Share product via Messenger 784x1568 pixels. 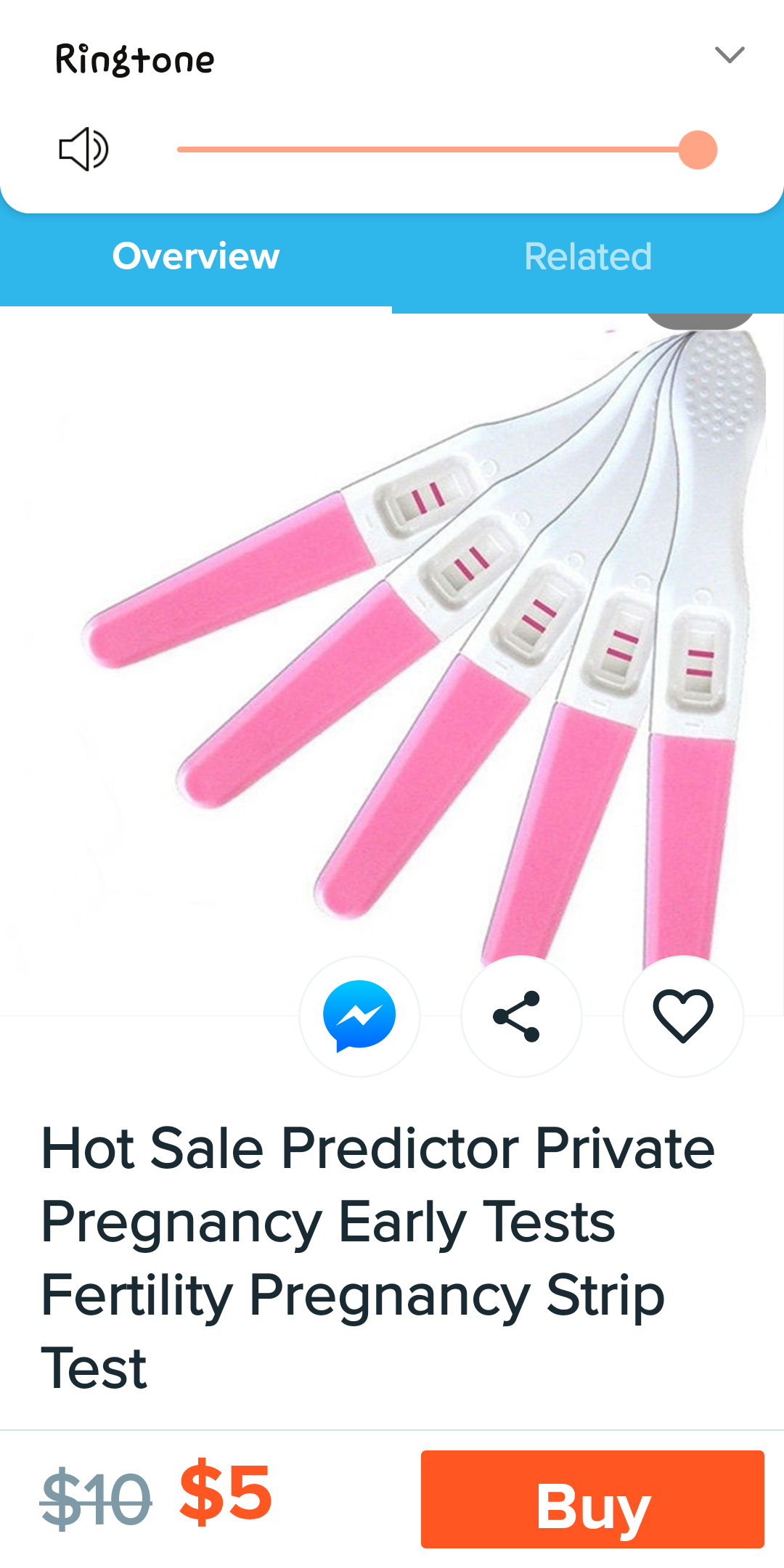click(x=359, y=1016)
